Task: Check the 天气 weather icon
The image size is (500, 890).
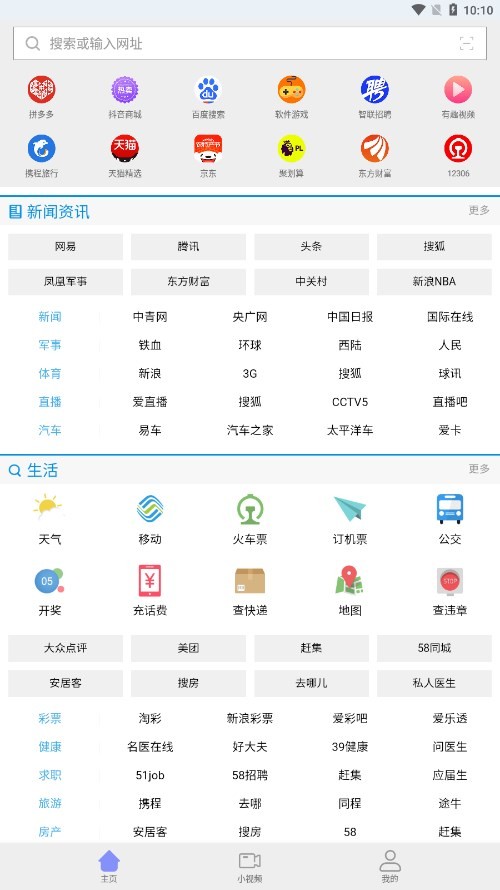Action: coord(49,520)
